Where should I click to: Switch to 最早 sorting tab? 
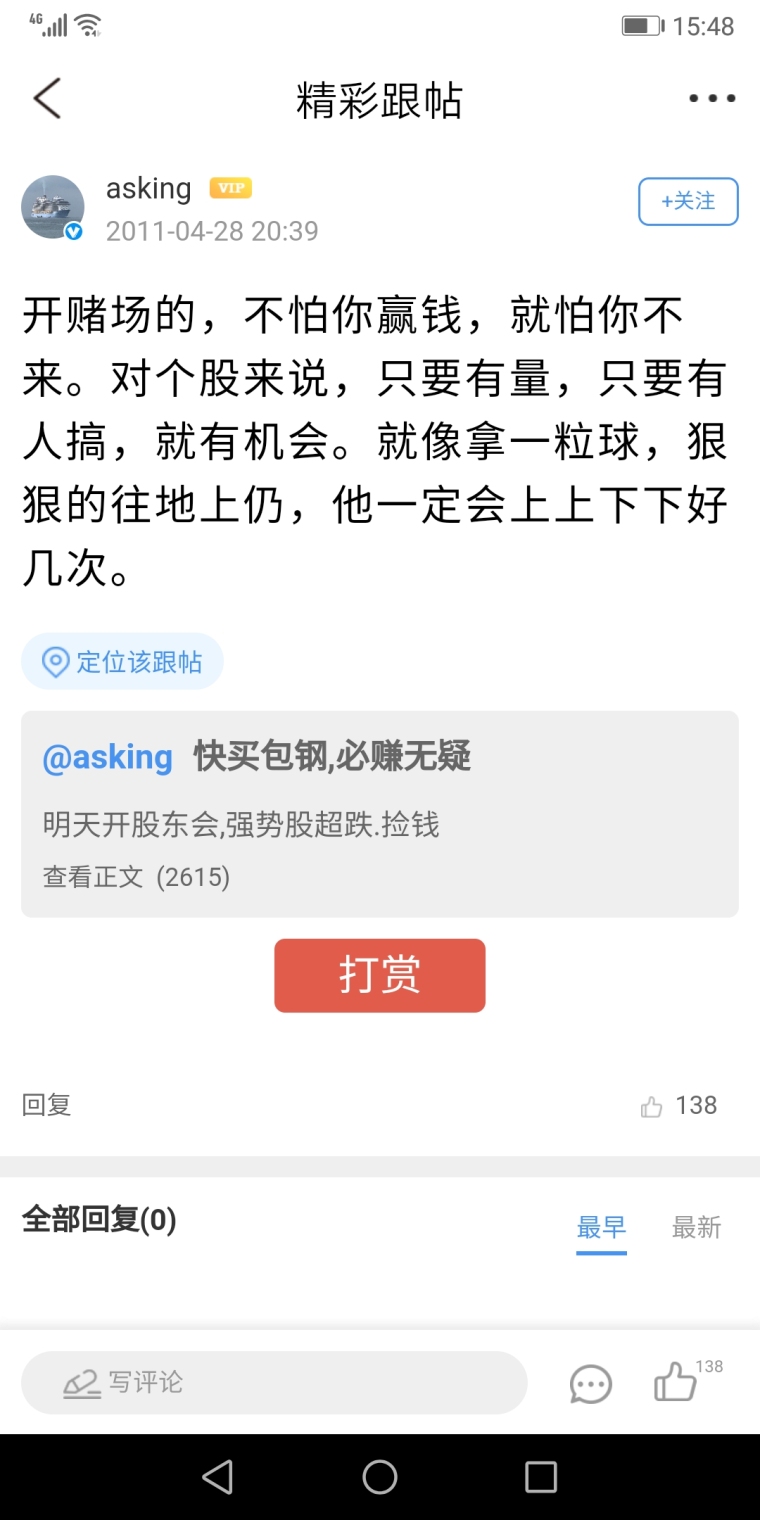(601, 1227)
